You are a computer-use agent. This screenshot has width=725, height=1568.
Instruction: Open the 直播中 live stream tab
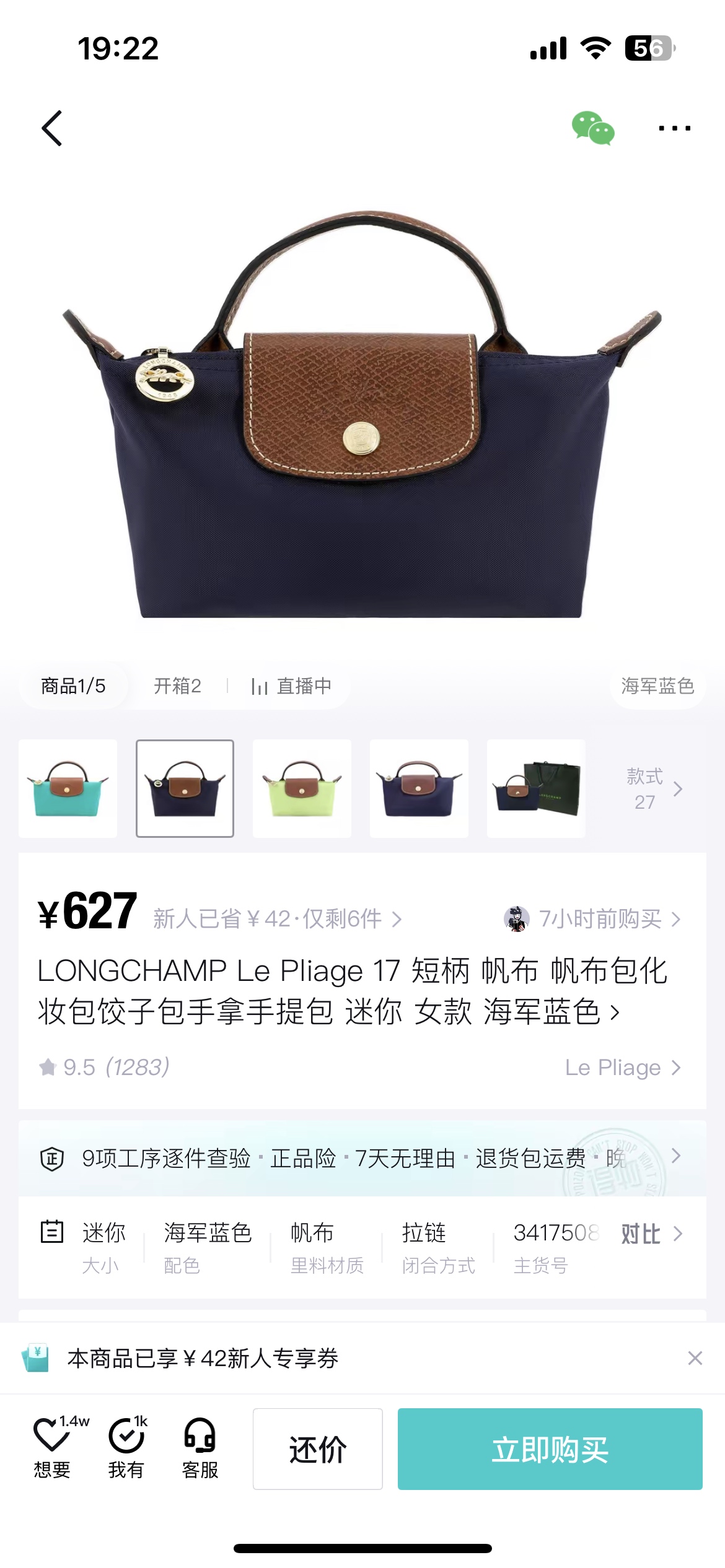click(x=291, y=686)
